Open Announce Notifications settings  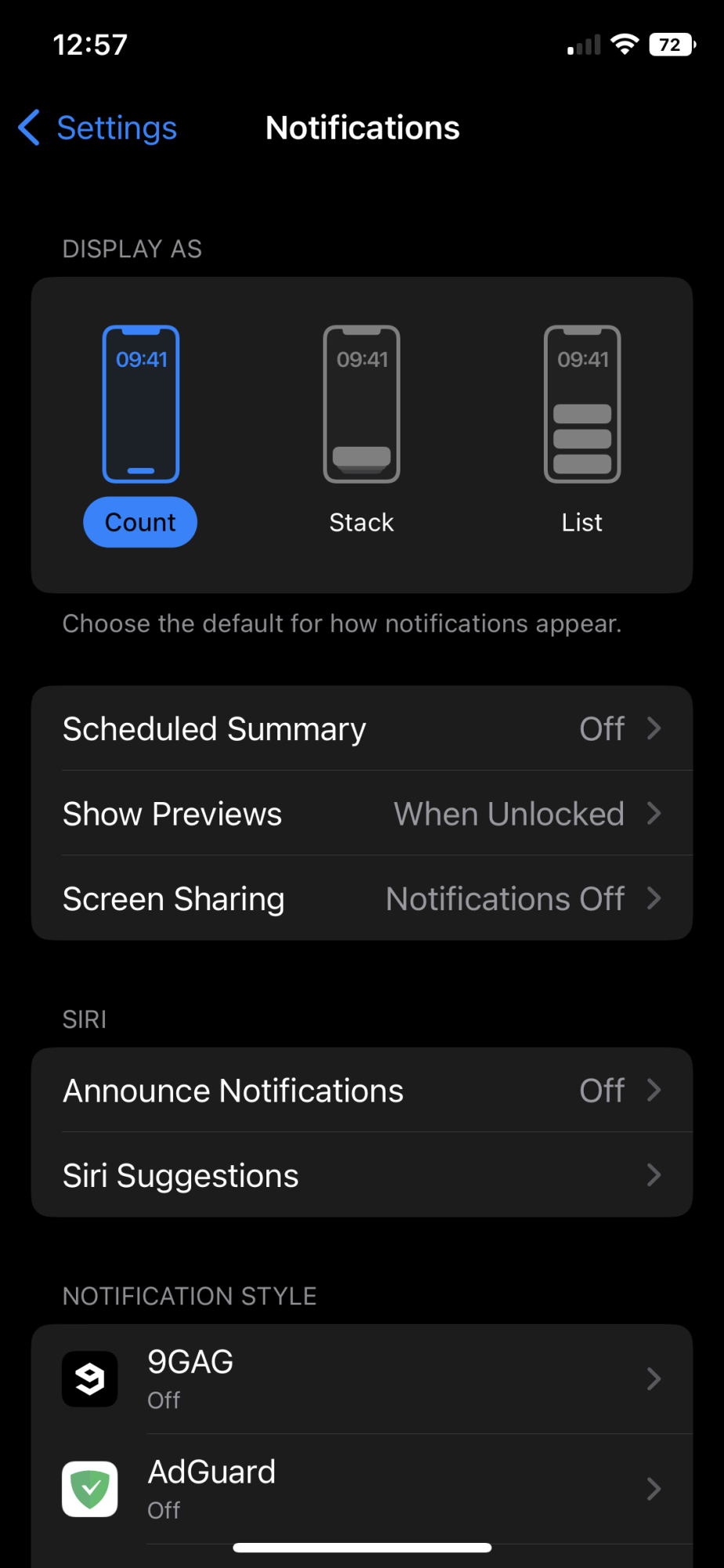click(362, 1091)
